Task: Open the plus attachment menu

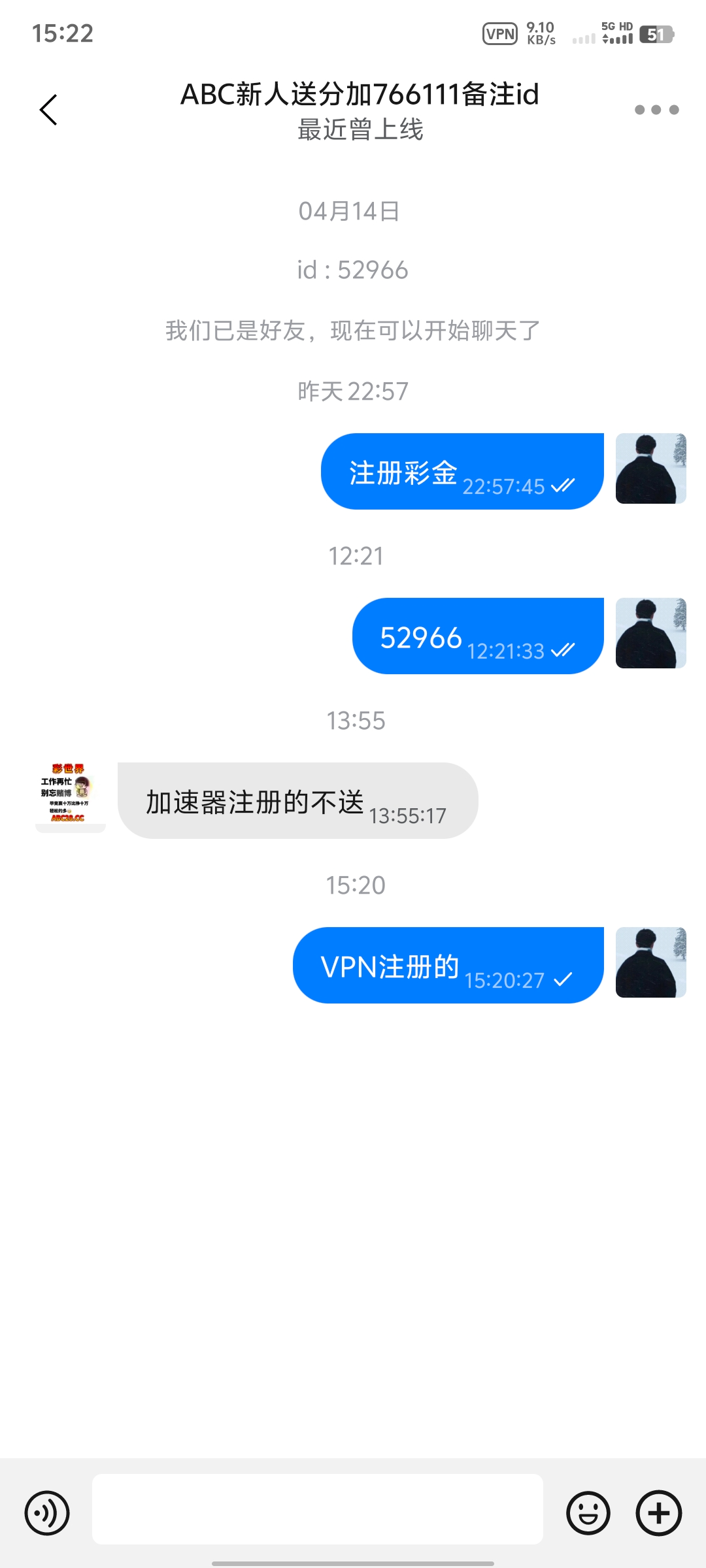Action: click(659, 1512)
